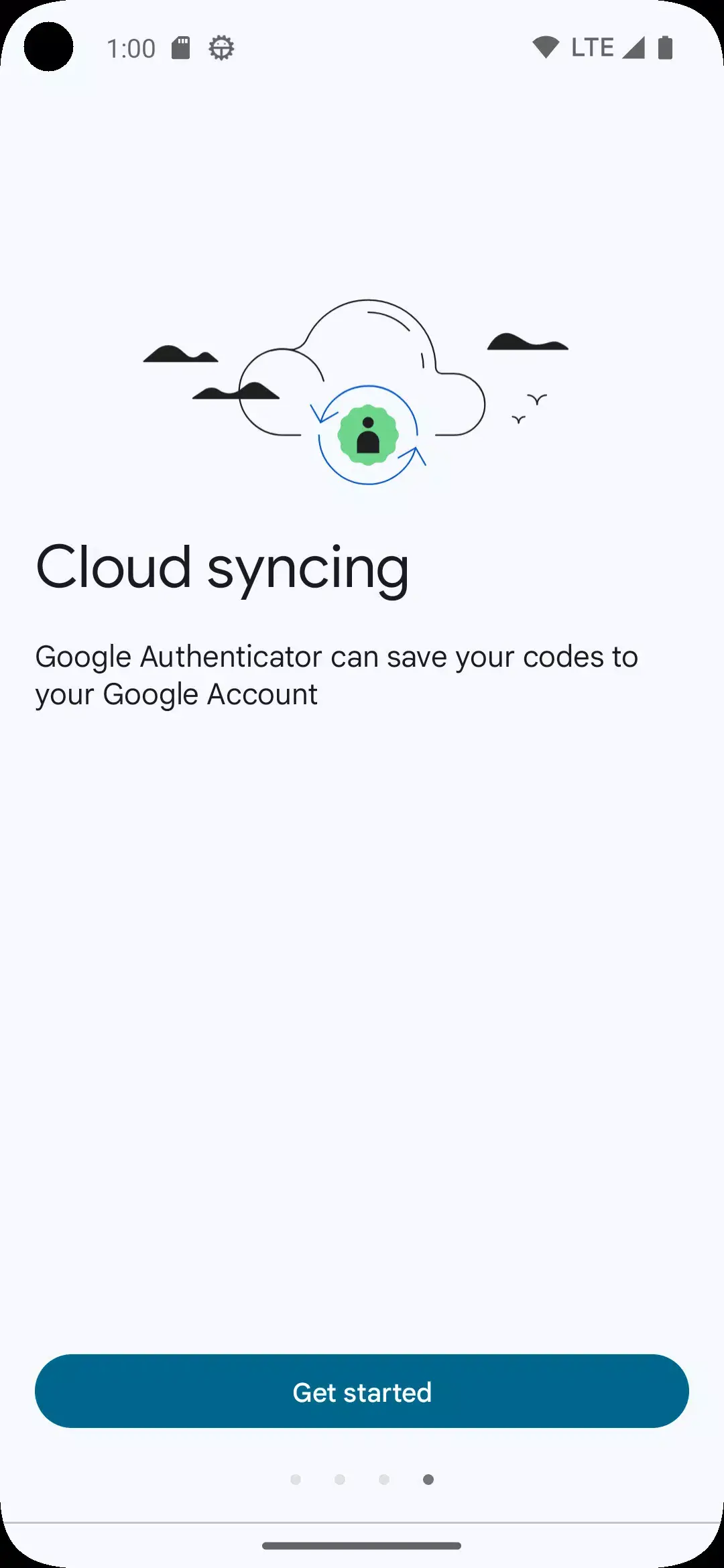Select the fourth page indicator dot

click(428, 1478)
